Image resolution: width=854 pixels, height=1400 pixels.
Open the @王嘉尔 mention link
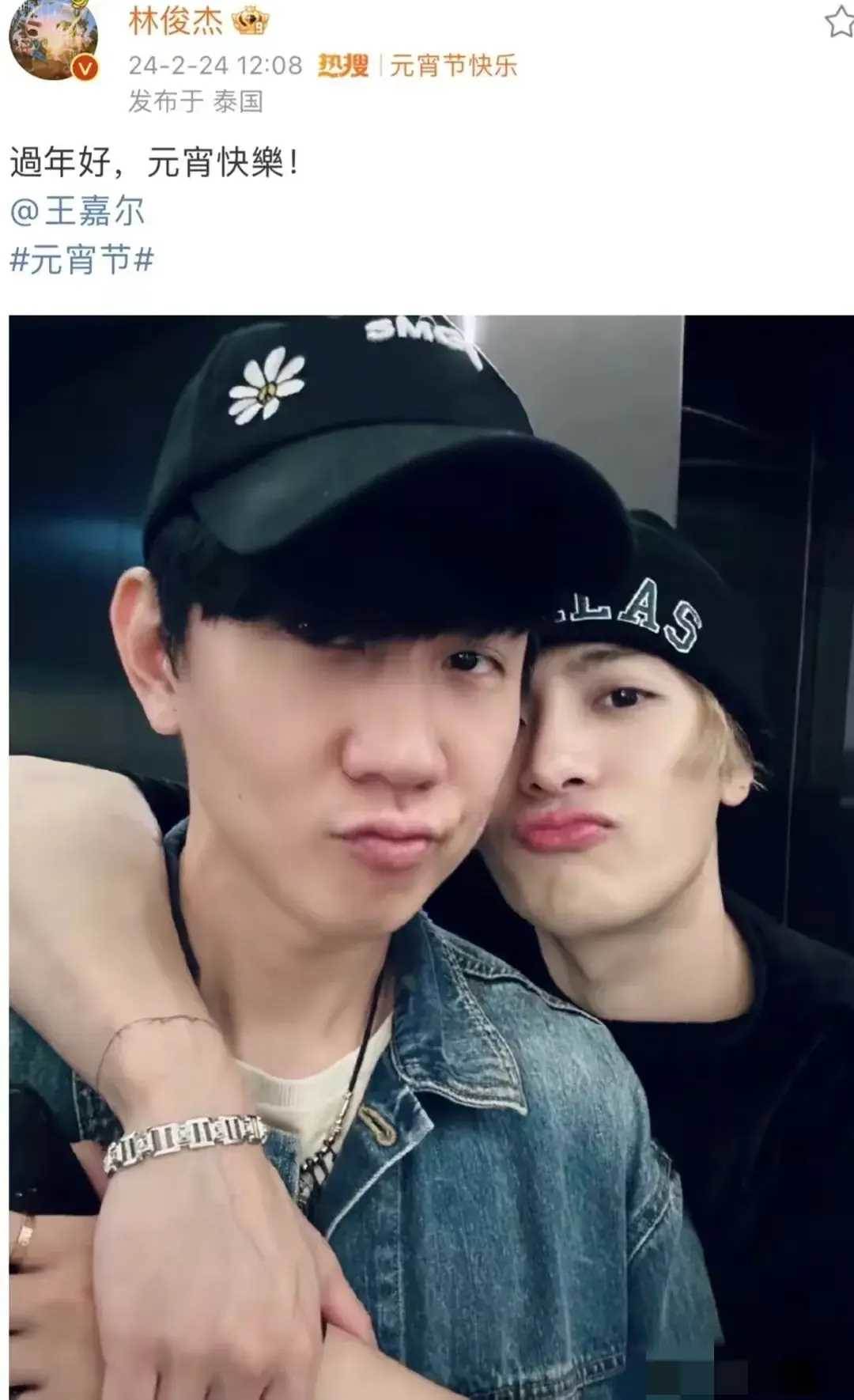(77, 211)
